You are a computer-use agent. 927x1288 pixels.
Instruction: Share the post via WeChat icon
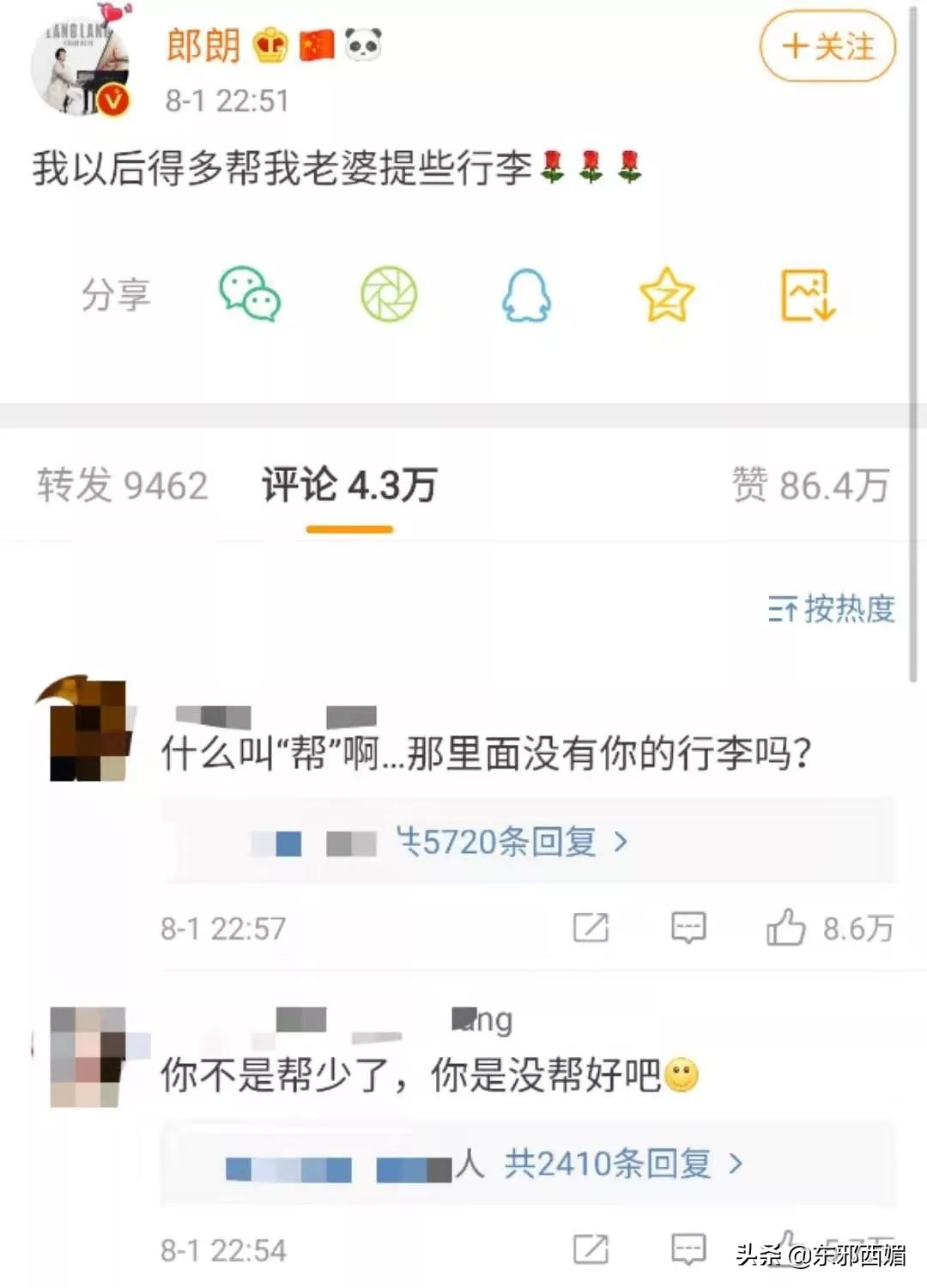tap(250, 297)
